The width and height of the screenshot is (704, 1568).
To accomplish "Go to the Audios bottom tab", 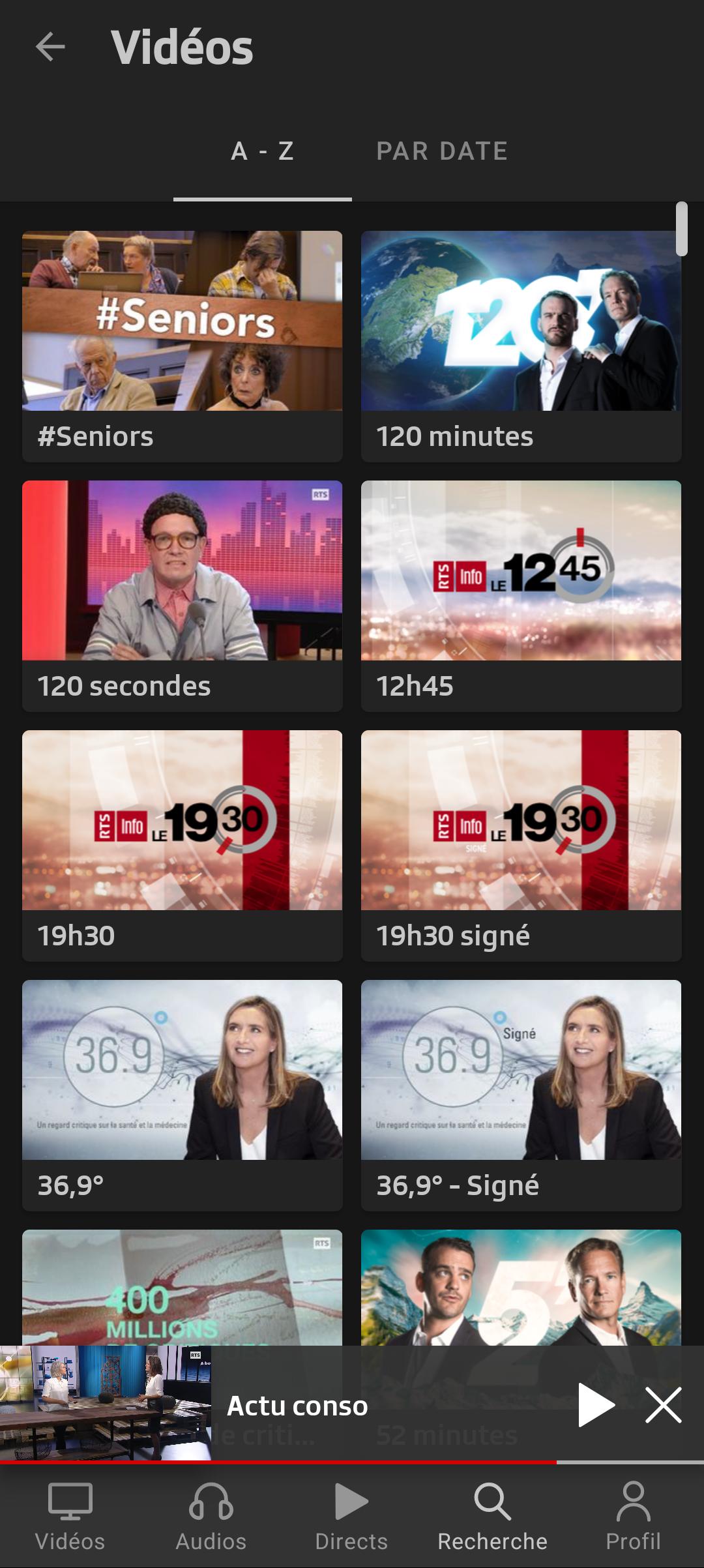I will point(211,1516).
